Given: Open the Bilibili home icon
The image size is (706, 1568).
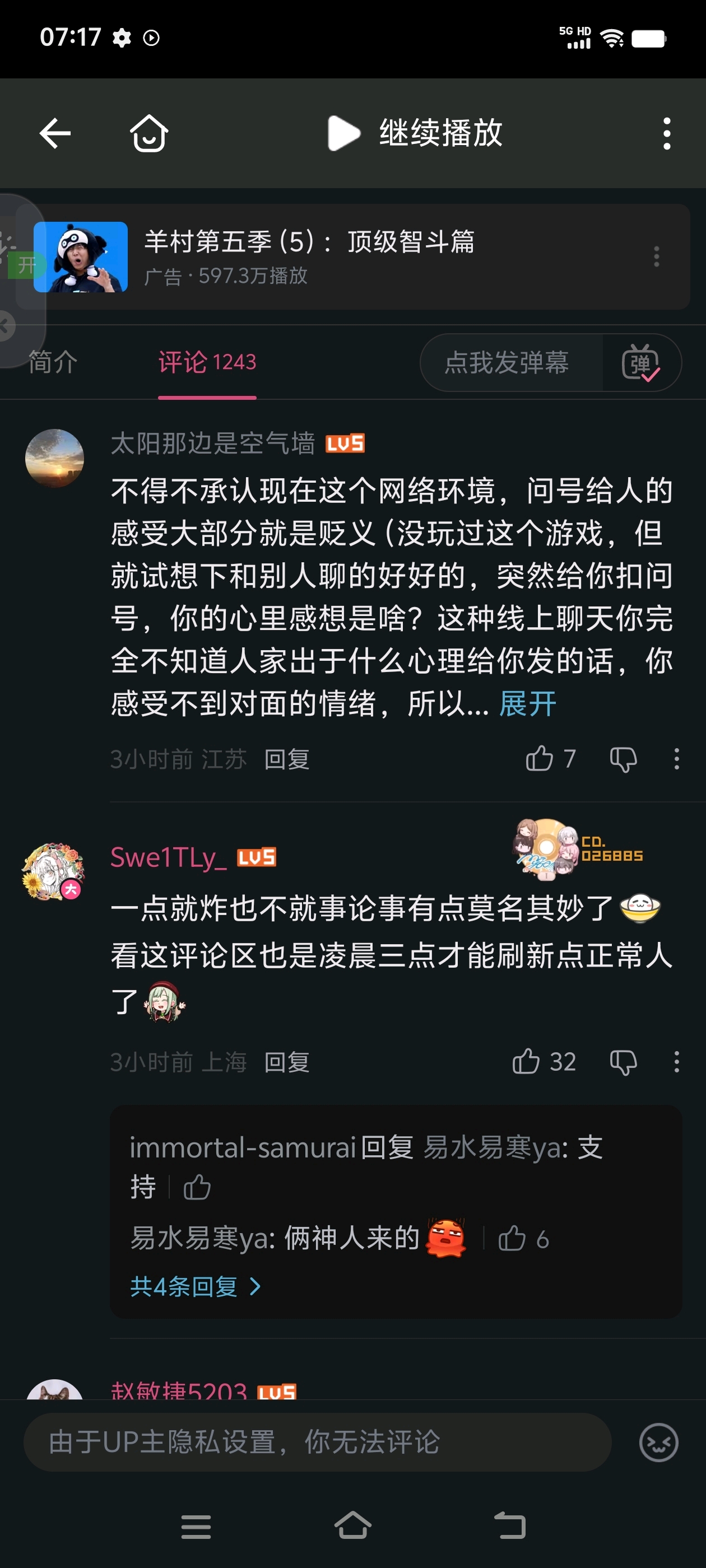Looking at the screenshot, I should (148, 133).
